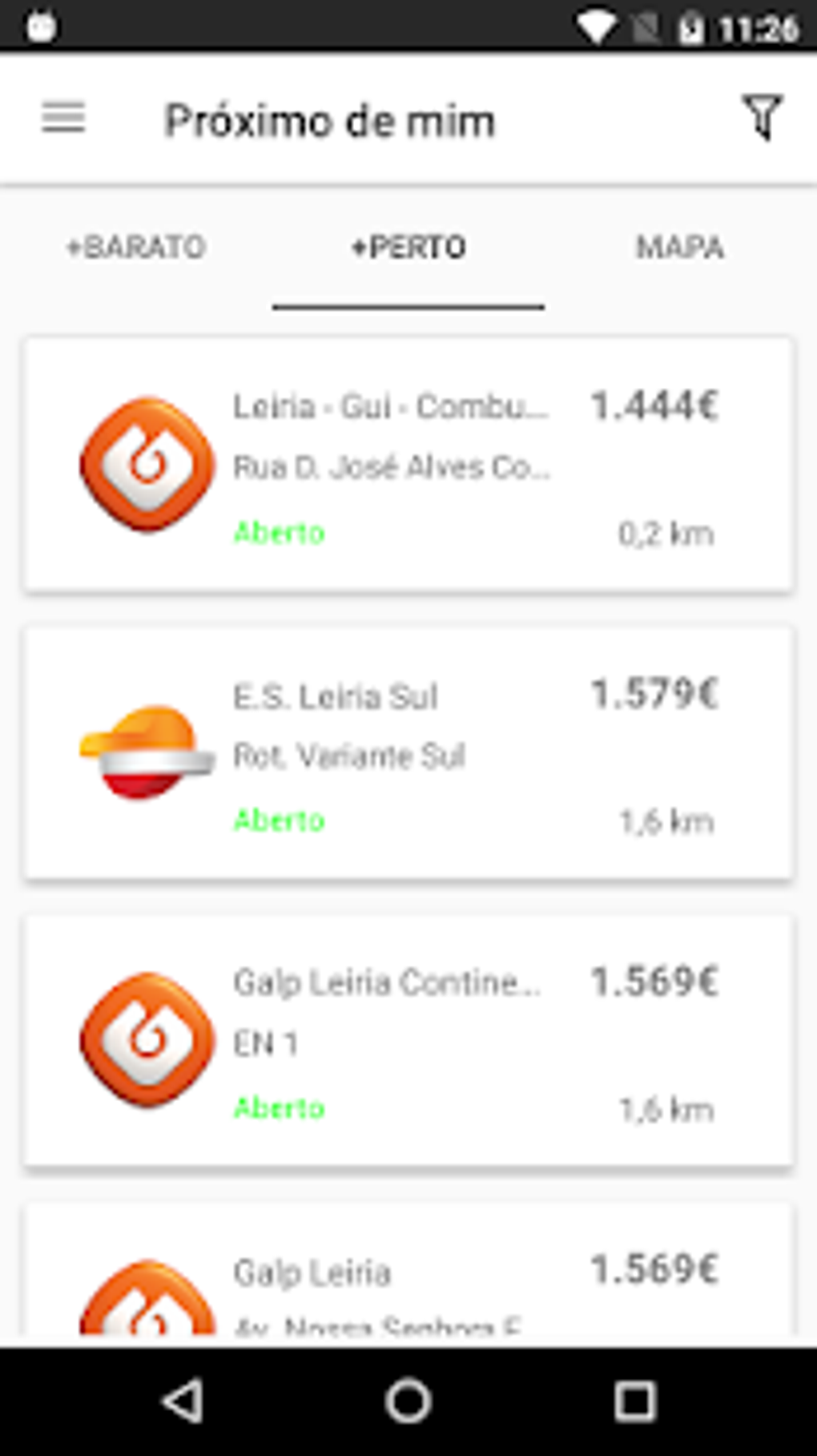Viewport: 817px width, 1456px height.
Task: Tap the system home button
Action: 408,1402
